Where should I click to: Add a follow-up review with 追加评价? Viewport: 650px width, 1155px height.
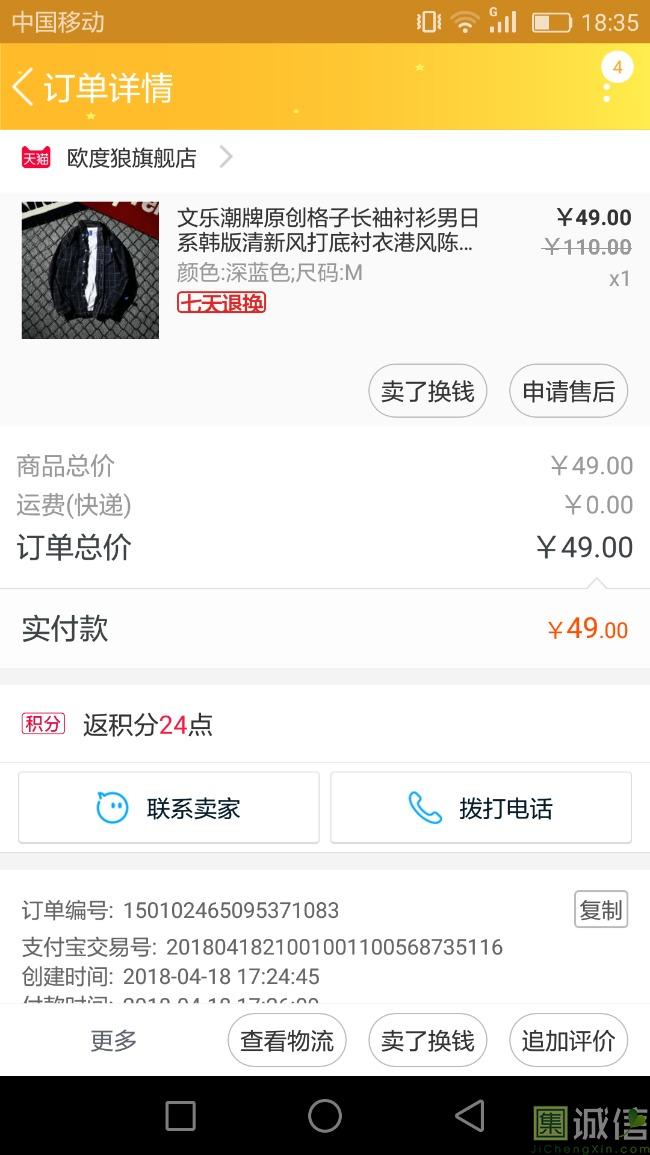[x=568, y=1041]
